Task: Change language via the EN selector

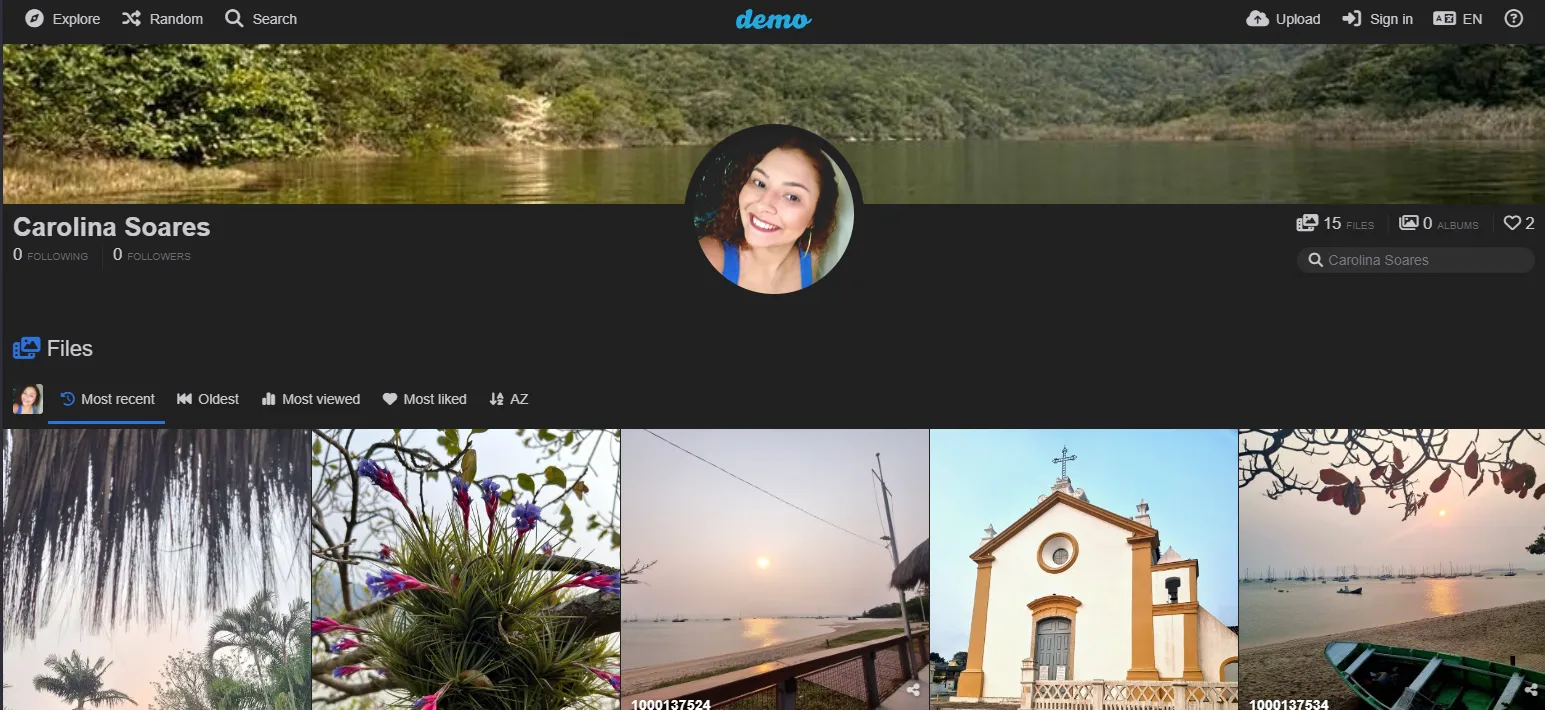Action: (x=1457, y=19)
